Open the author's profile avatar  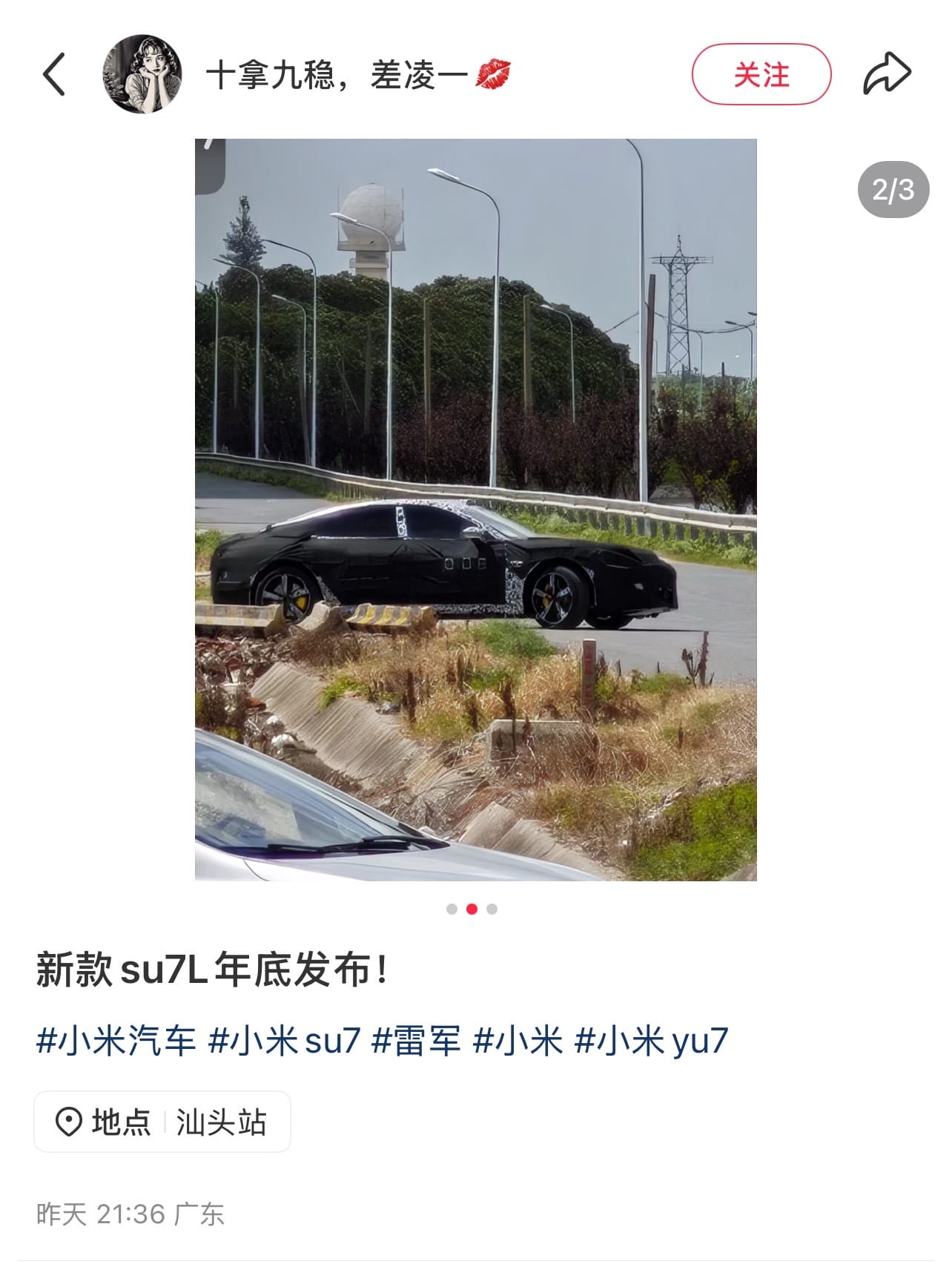coord(142,74)
